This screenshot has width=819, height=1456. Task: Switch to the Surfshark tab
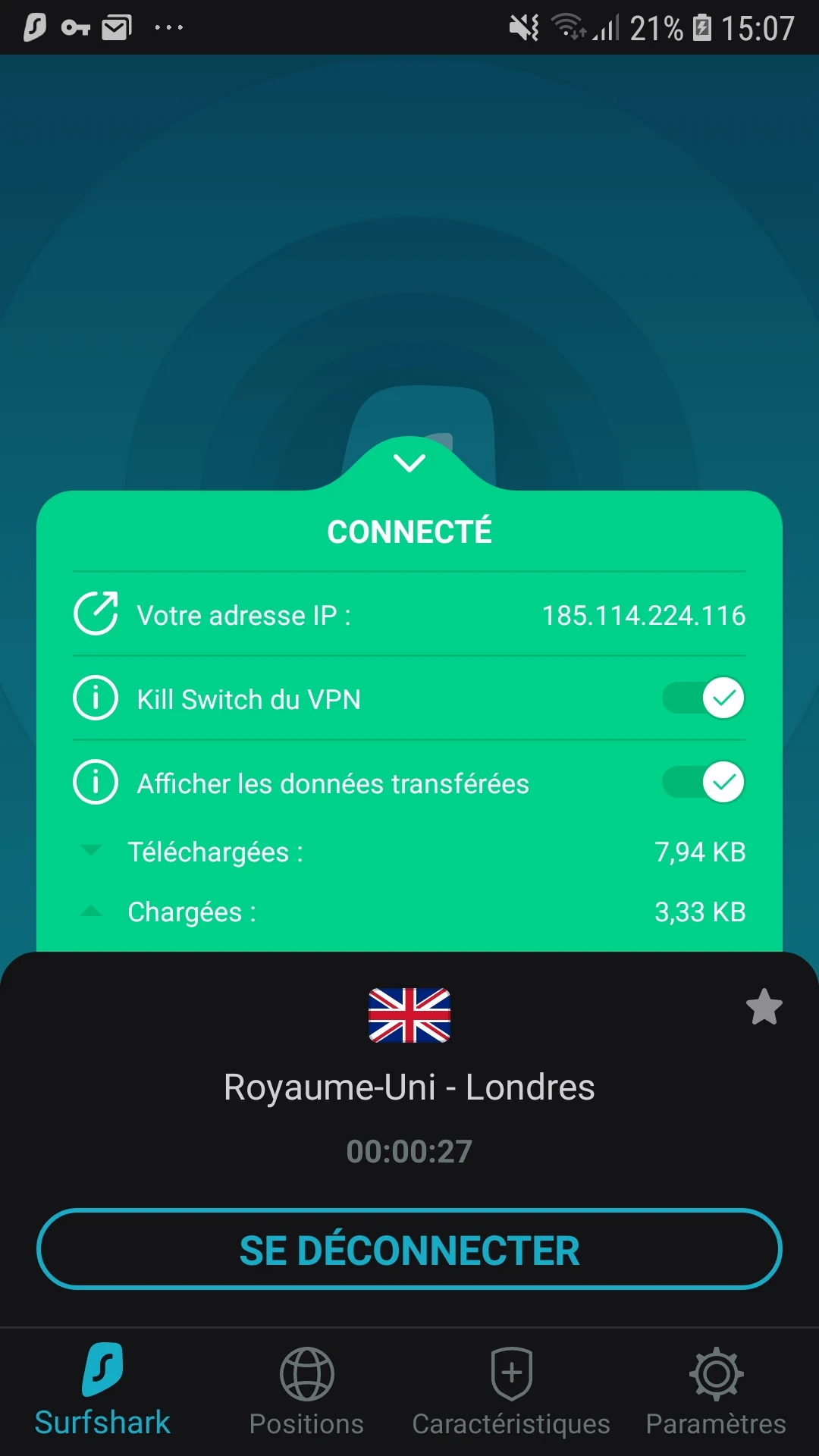(x=102, y=1392)
